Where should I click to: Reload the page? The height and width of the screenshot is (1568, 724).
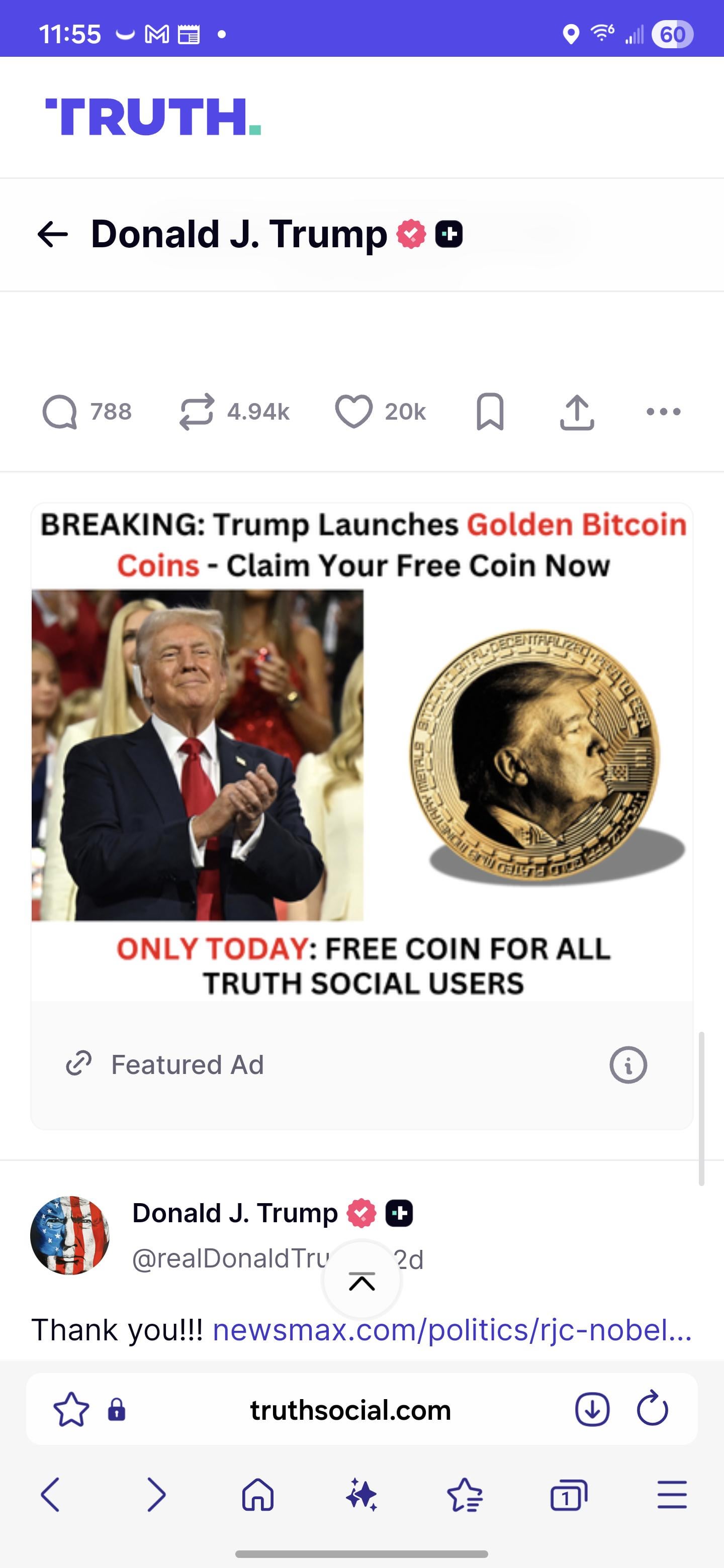[x=652, y=1409]
